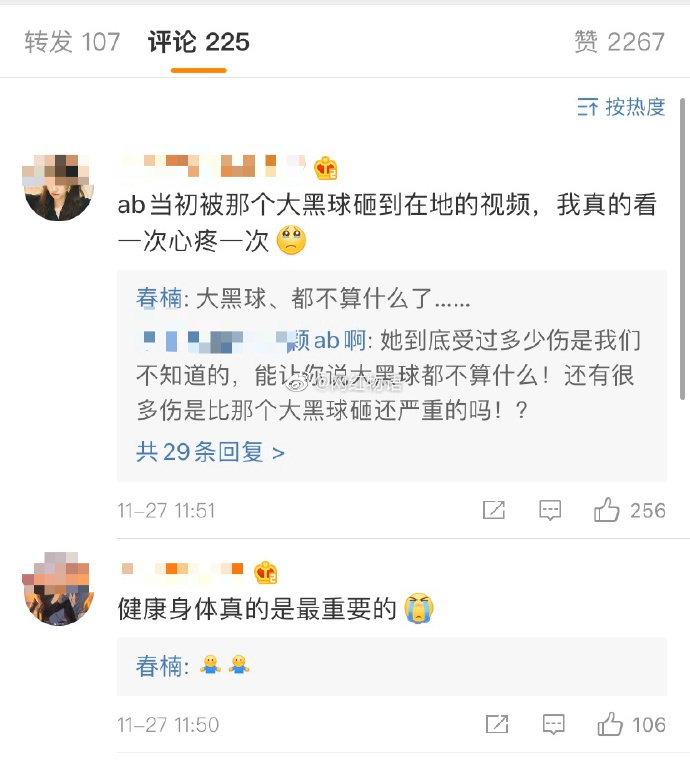690x763 pixels.
Task: Change comment sorting via 按热度
Action: click(x=622, y=108)
